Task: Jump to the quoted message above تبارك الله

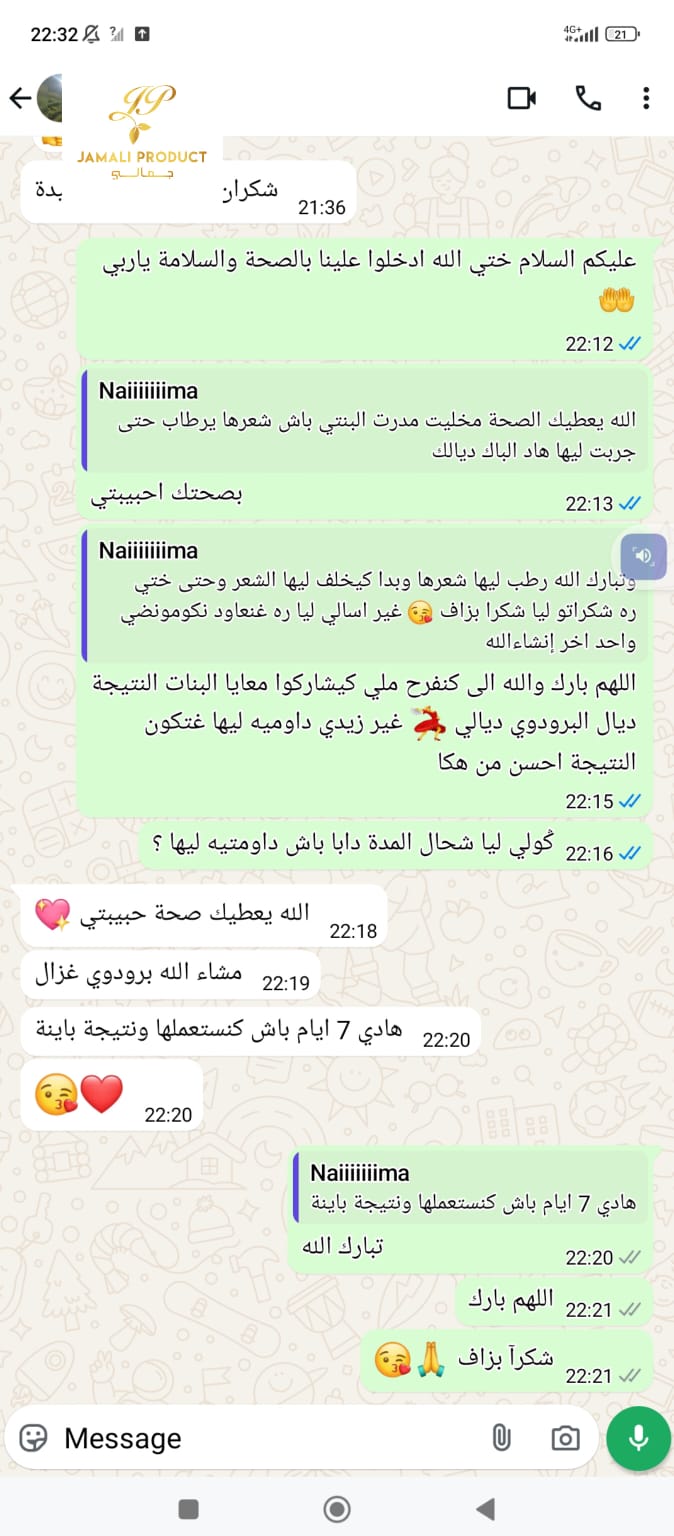Action: (x=470, y=1188)
